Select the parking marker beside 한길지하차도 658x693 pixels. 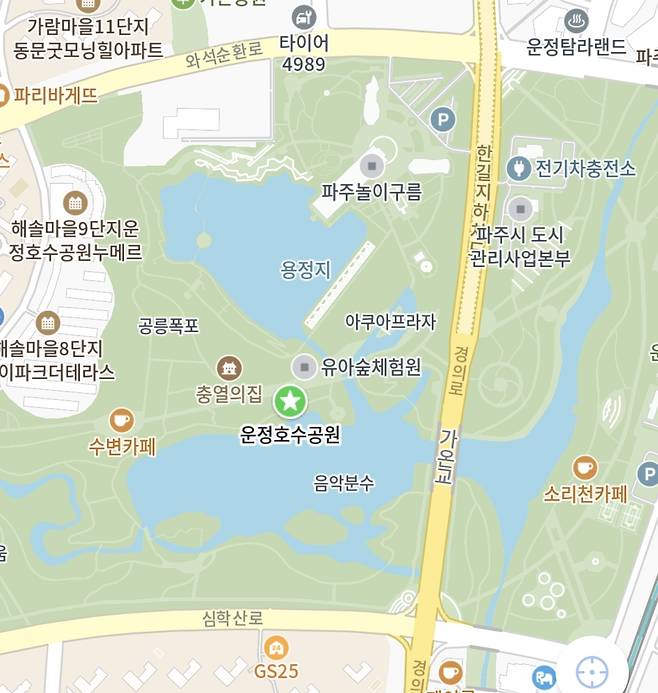click(x=442, y=121)
